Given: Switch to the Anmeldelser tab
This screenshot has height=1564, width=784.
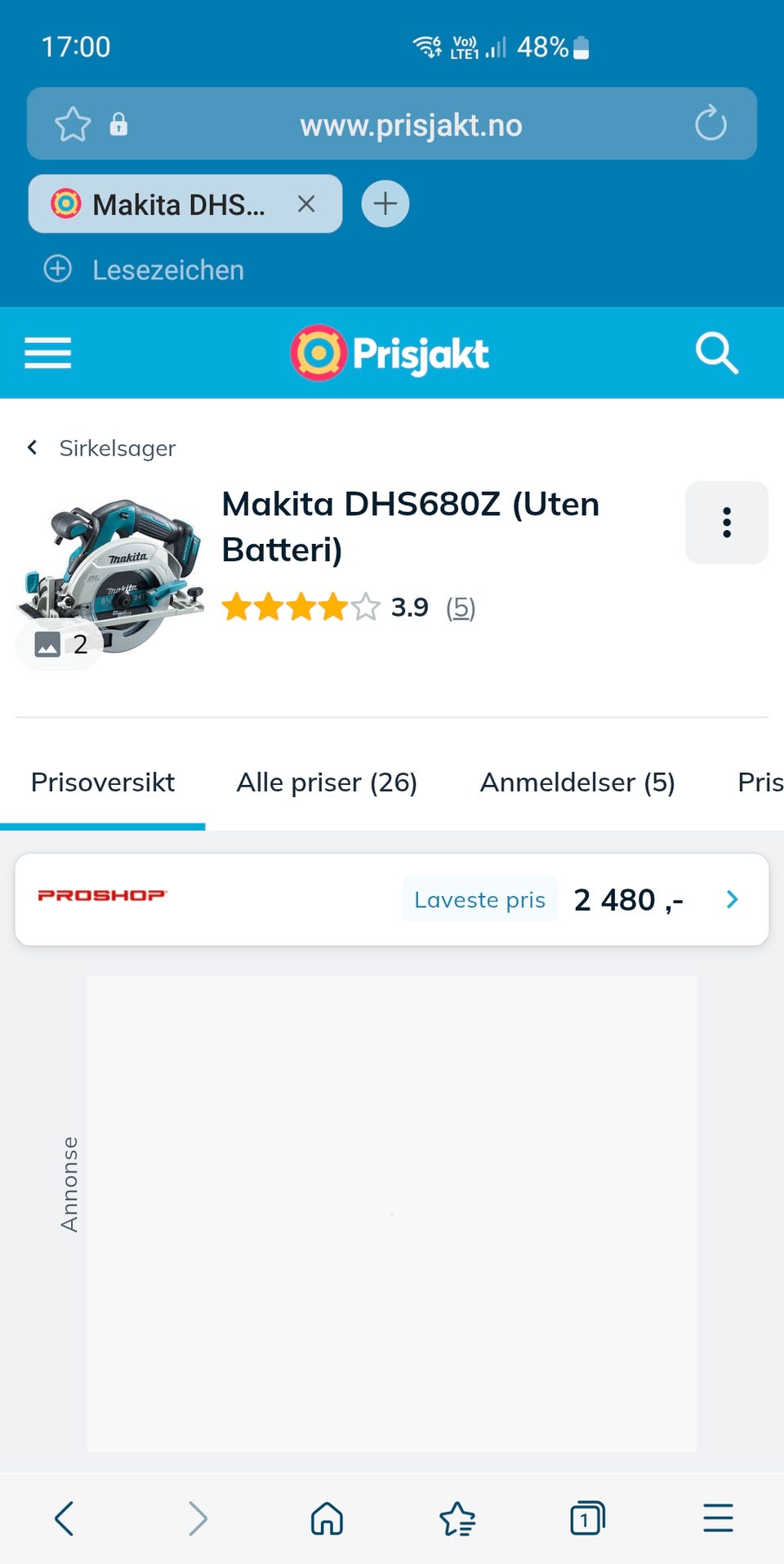Looking at the screenshot, I should tap(577, 782).
